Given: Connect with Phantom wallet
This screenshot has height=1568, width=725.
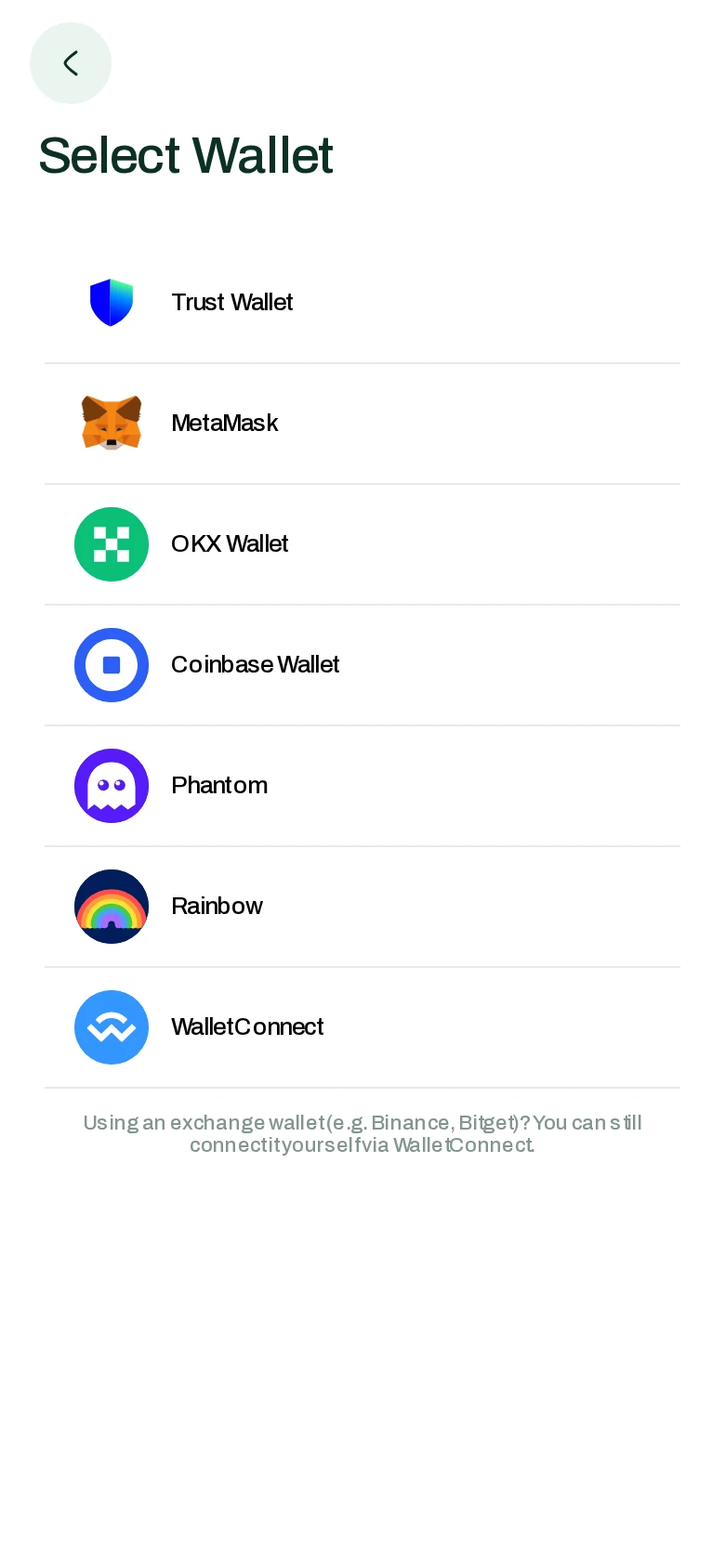Looking at the screenshot, I should (x=362, y=786).
